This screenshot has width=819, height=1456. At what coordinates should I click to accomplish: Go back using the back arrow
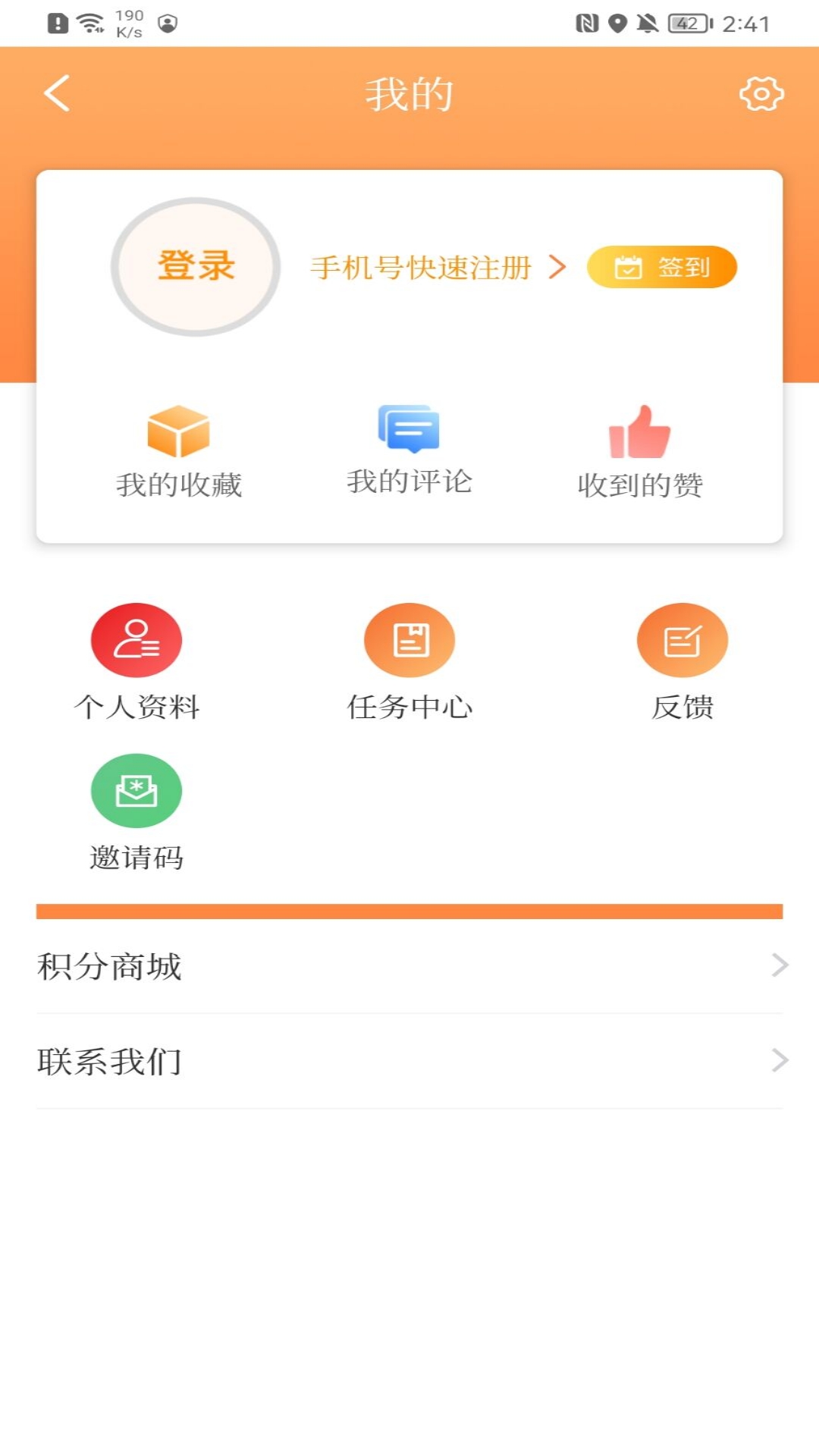click(55, 94)
